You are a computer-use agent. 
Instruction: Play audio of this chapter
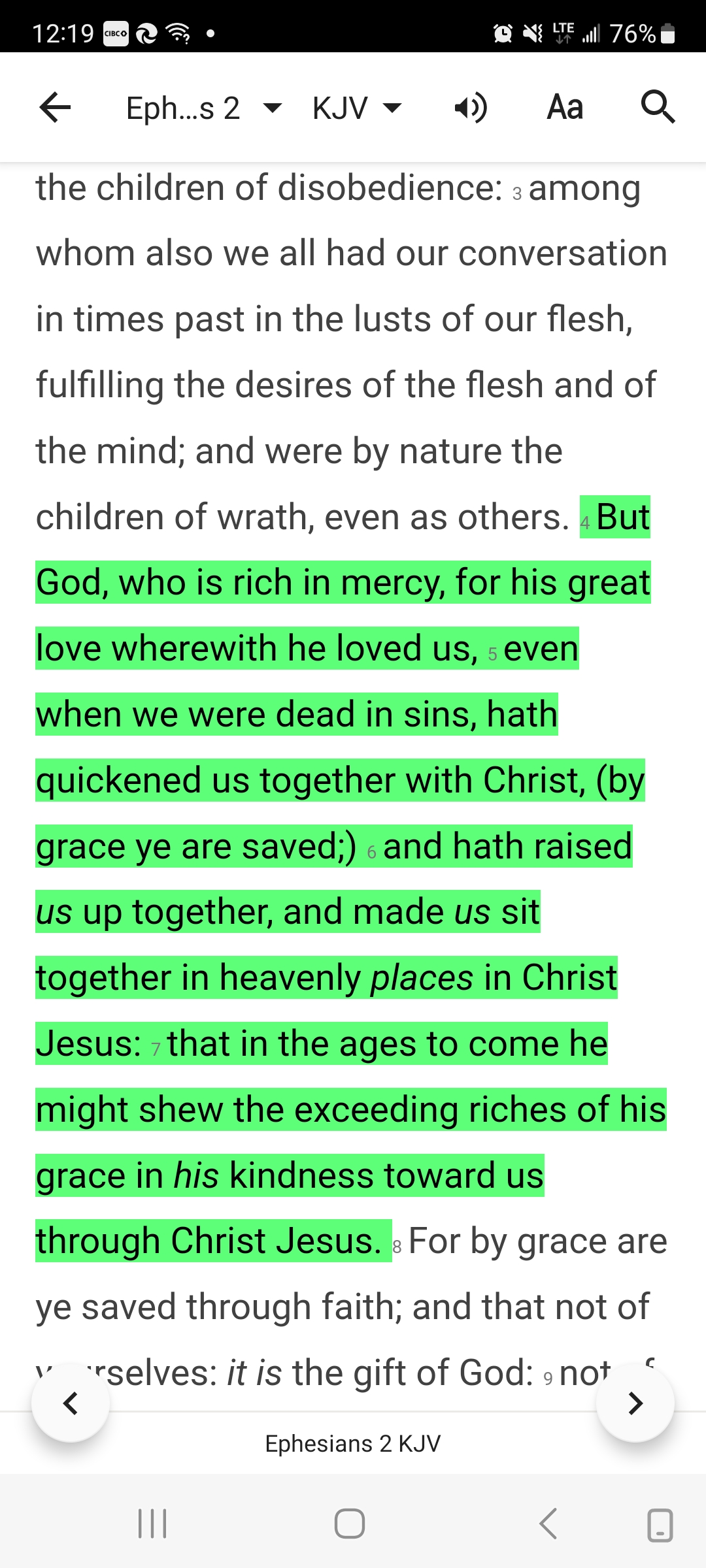(x=471, y=108)
